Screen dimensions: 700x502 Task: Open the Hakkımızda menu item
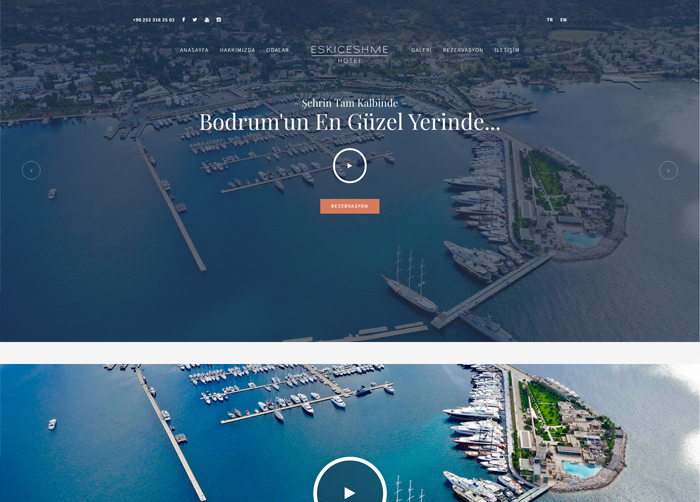(x=237, y=50)
